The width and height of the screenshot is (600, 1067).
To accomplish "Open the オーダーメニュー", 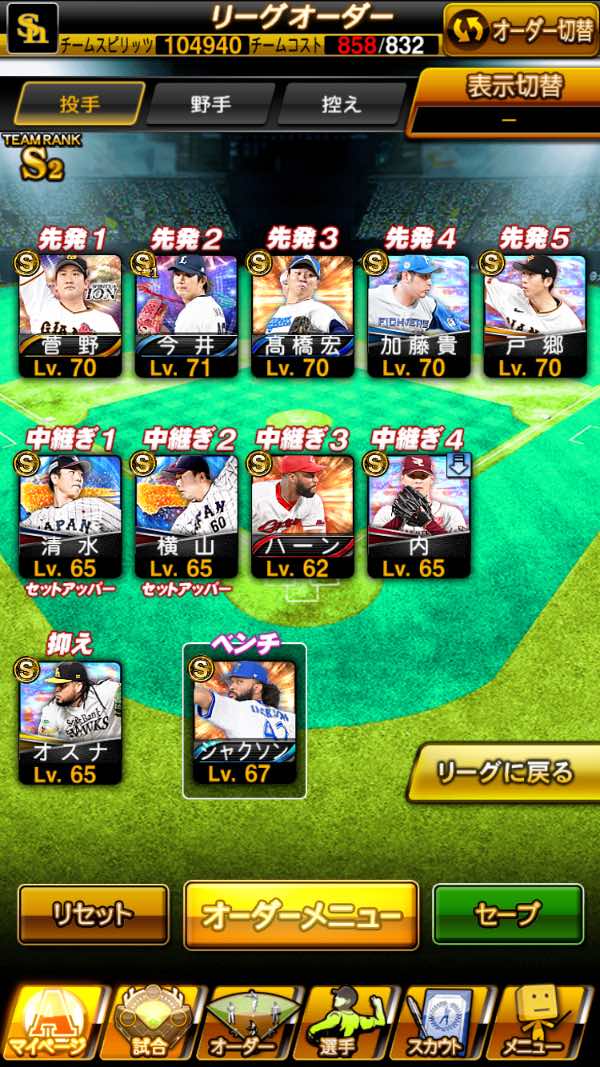I will click(x=301, y=914).
